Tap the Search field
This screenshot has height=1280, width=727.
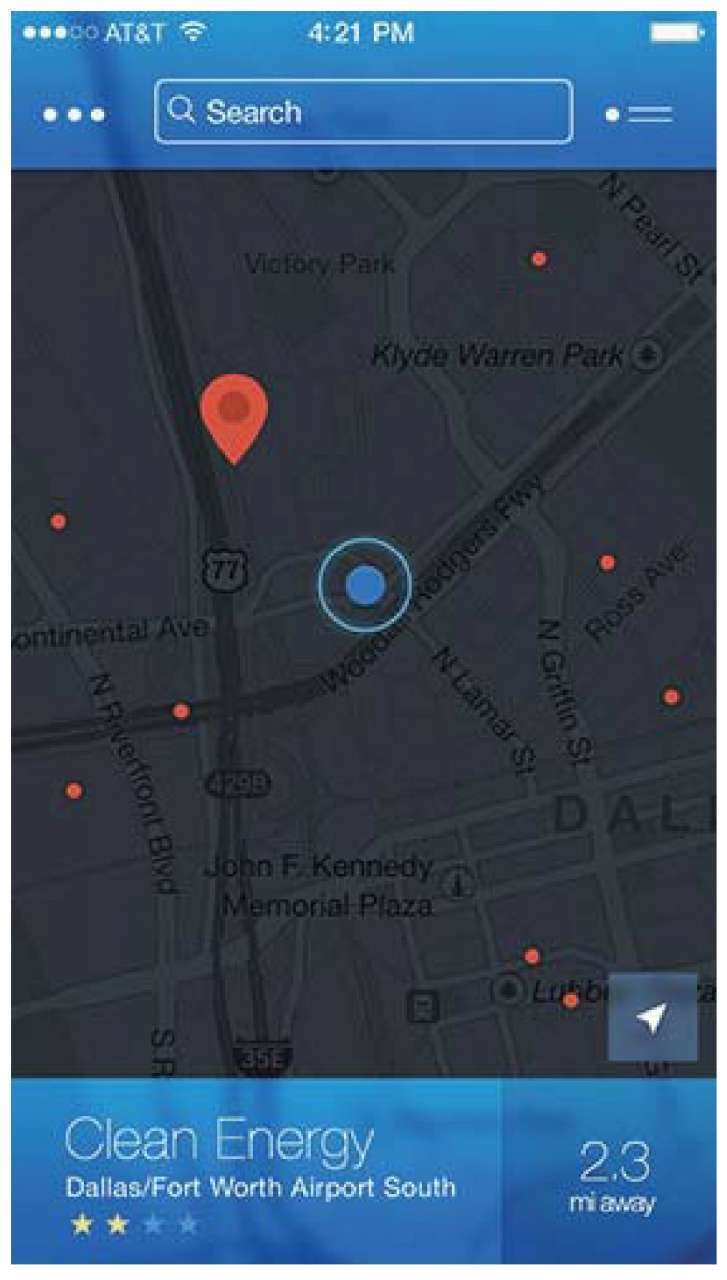363,112
